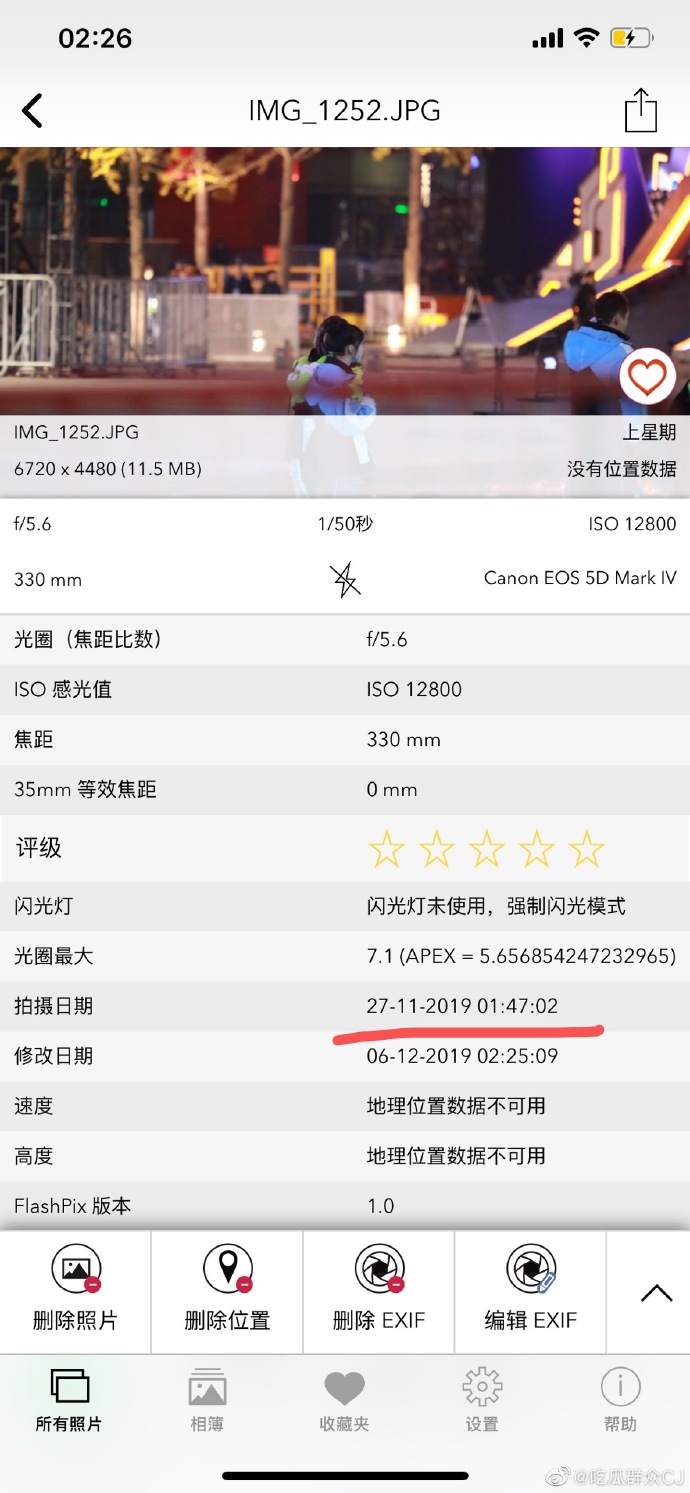Go back using the top-left arrow
The height and width of the screenshot is (1493, 690).
(33, 111)
